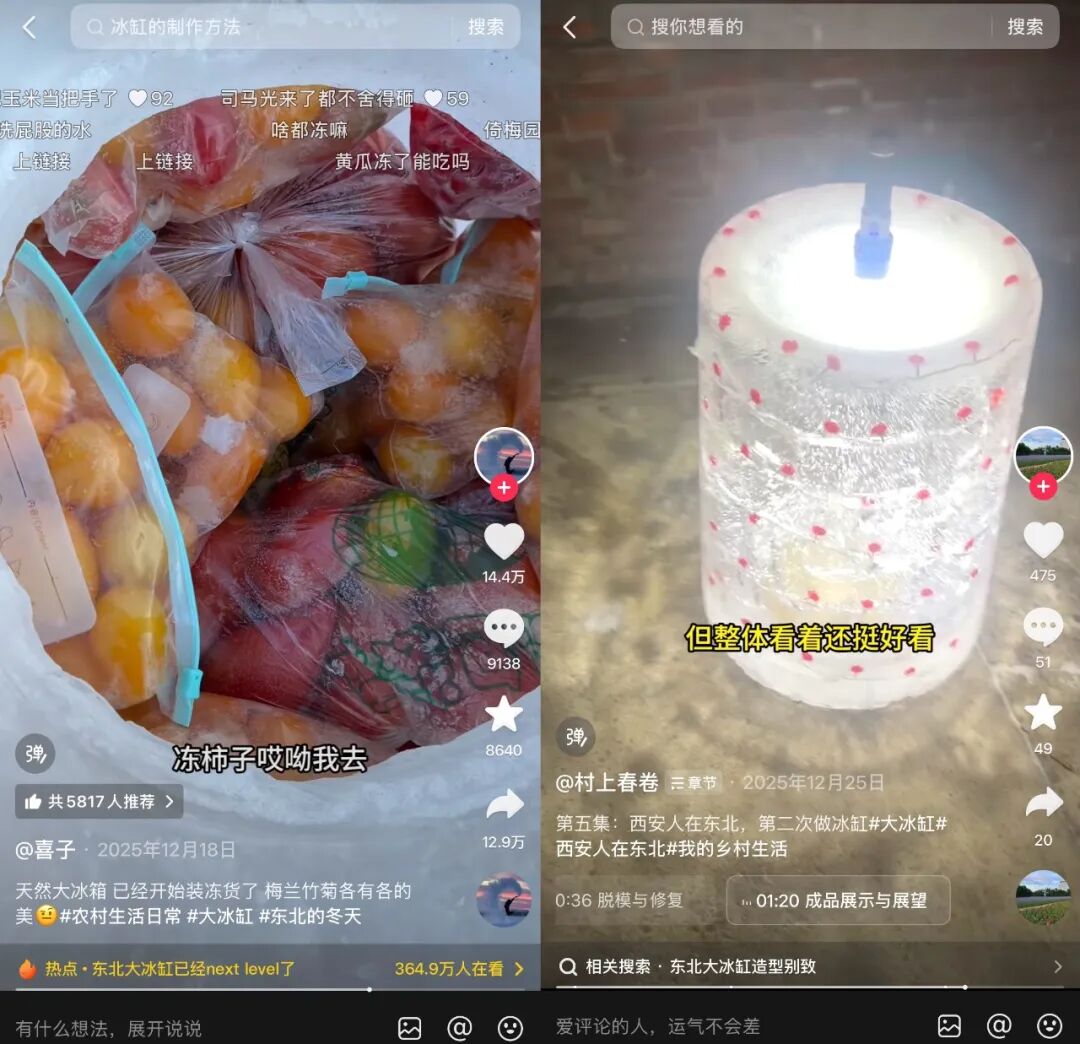Image resolution: width=1080 pixels, height=1044 pixels.
Task: Open the 章节 chapters tag beside @村上春卷
Action: pyautogui.click(x=694, y=783)
